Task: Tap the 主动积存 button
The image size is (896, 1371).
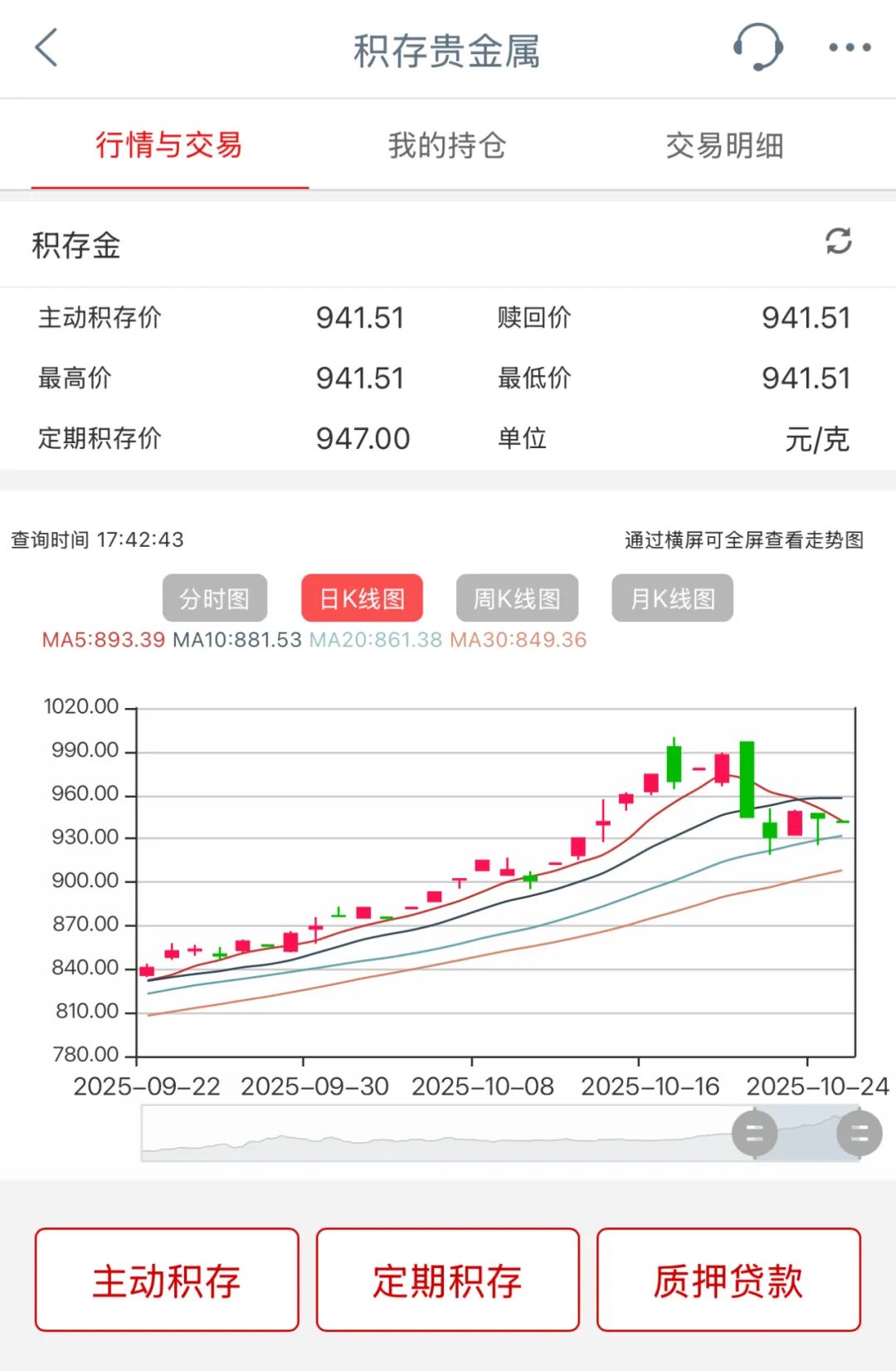Action: 166,1280
